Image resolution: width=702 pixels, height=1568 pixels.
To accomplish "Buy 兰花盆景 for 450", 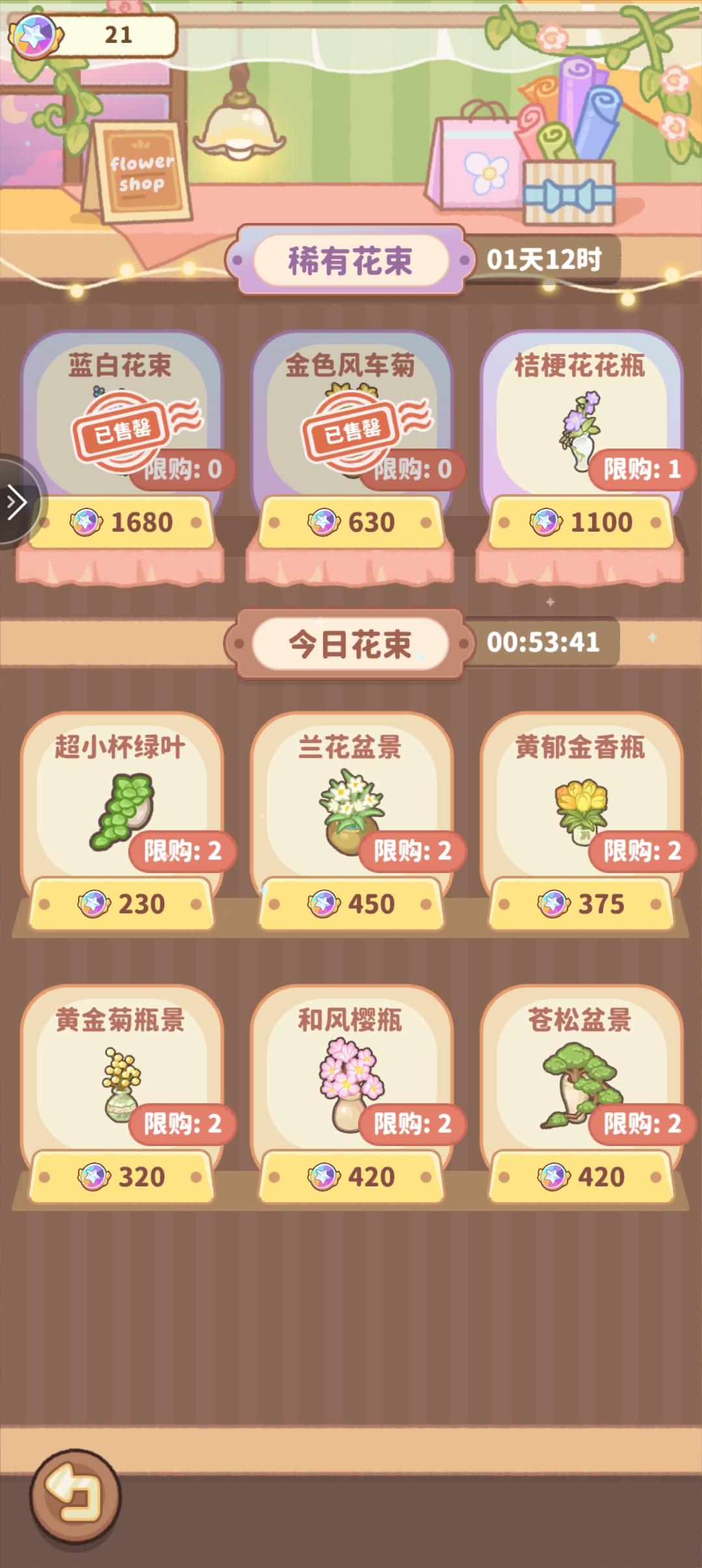I will point(351,904).
